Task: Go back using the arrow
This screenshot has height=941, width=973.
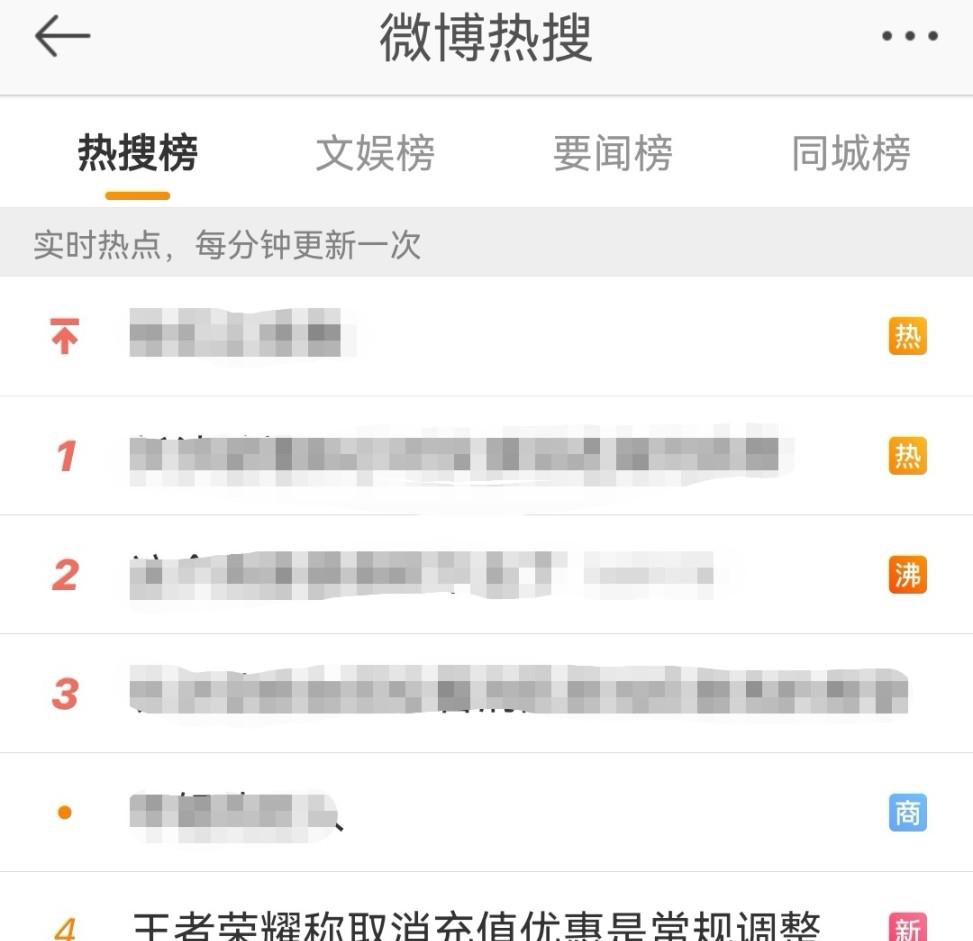Action: tap(62, 37)
